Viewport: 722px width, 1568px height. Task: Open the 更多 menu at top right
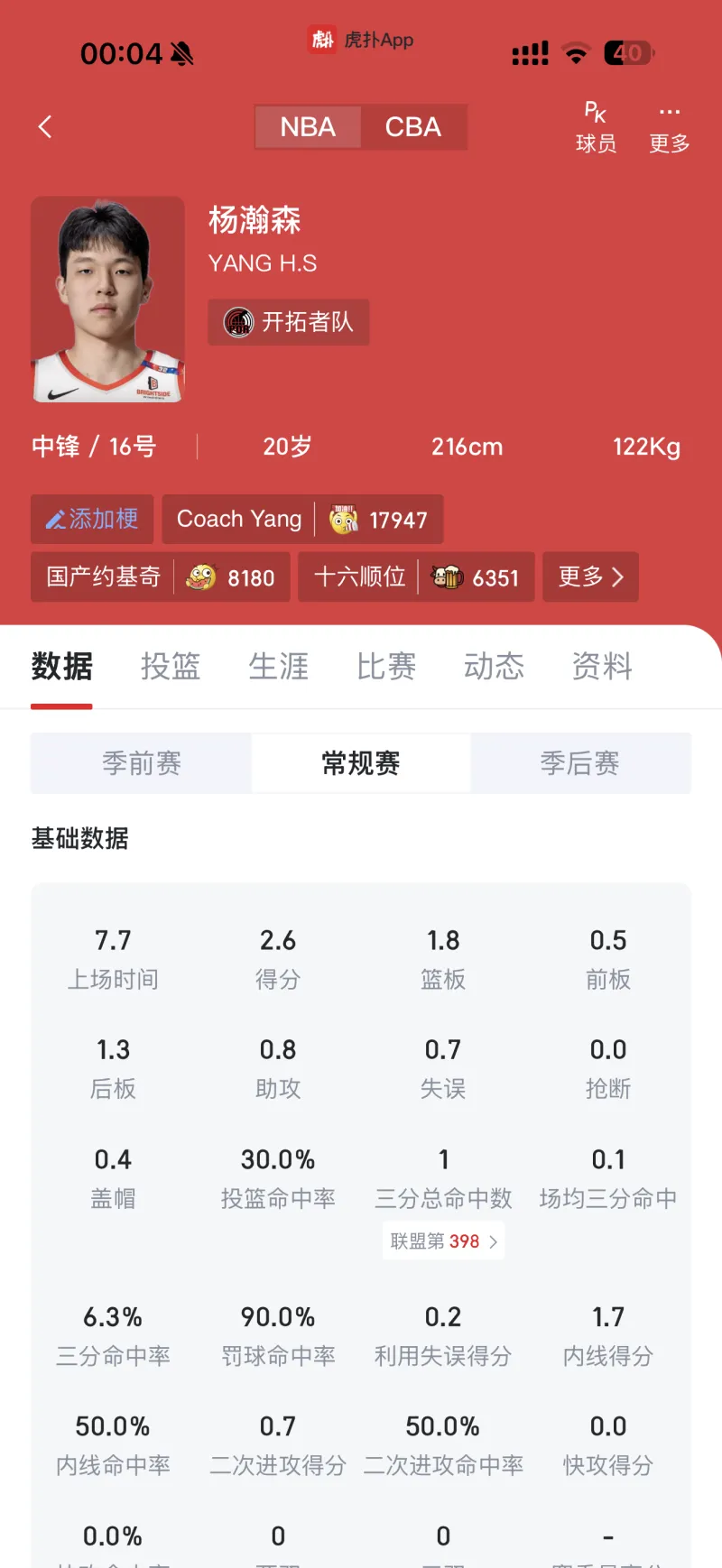[670, 128]
